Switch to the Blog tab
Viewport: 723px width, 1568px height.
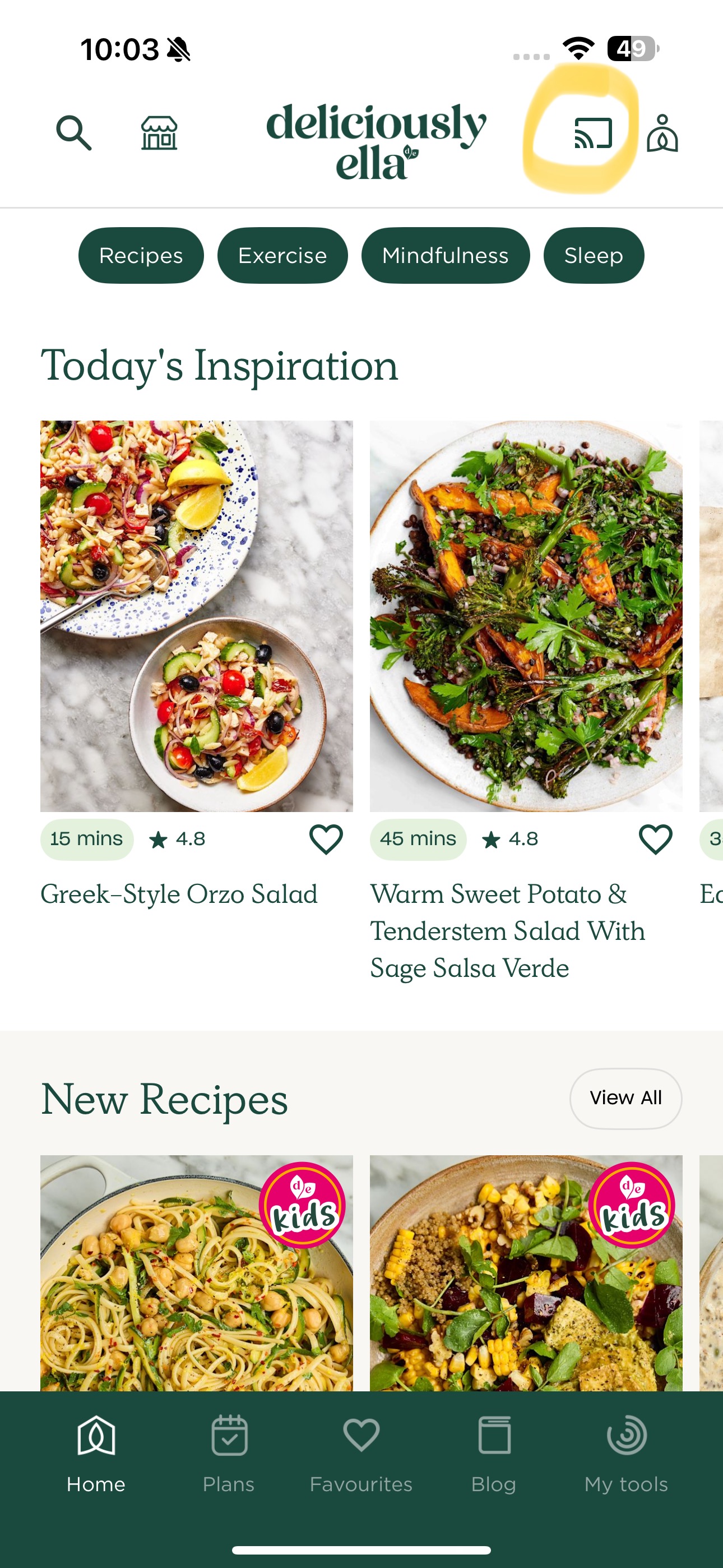(494, 1455)
